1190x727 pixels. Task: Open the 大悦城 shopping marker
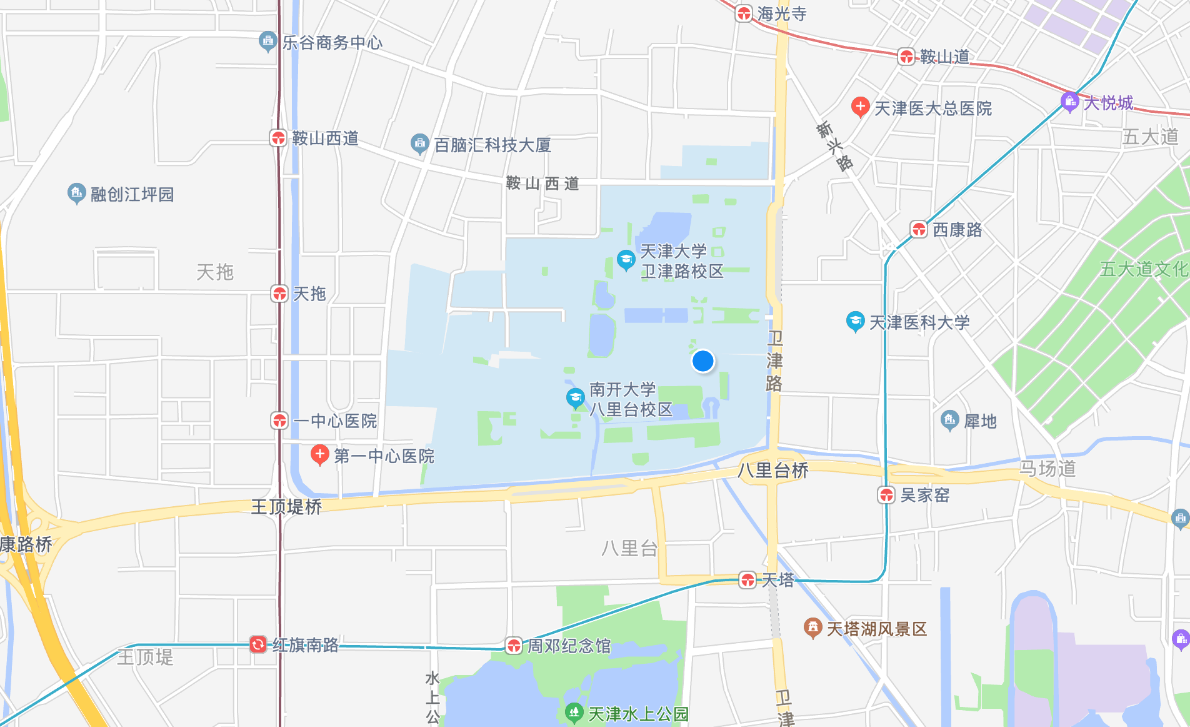pos(1070,102)
